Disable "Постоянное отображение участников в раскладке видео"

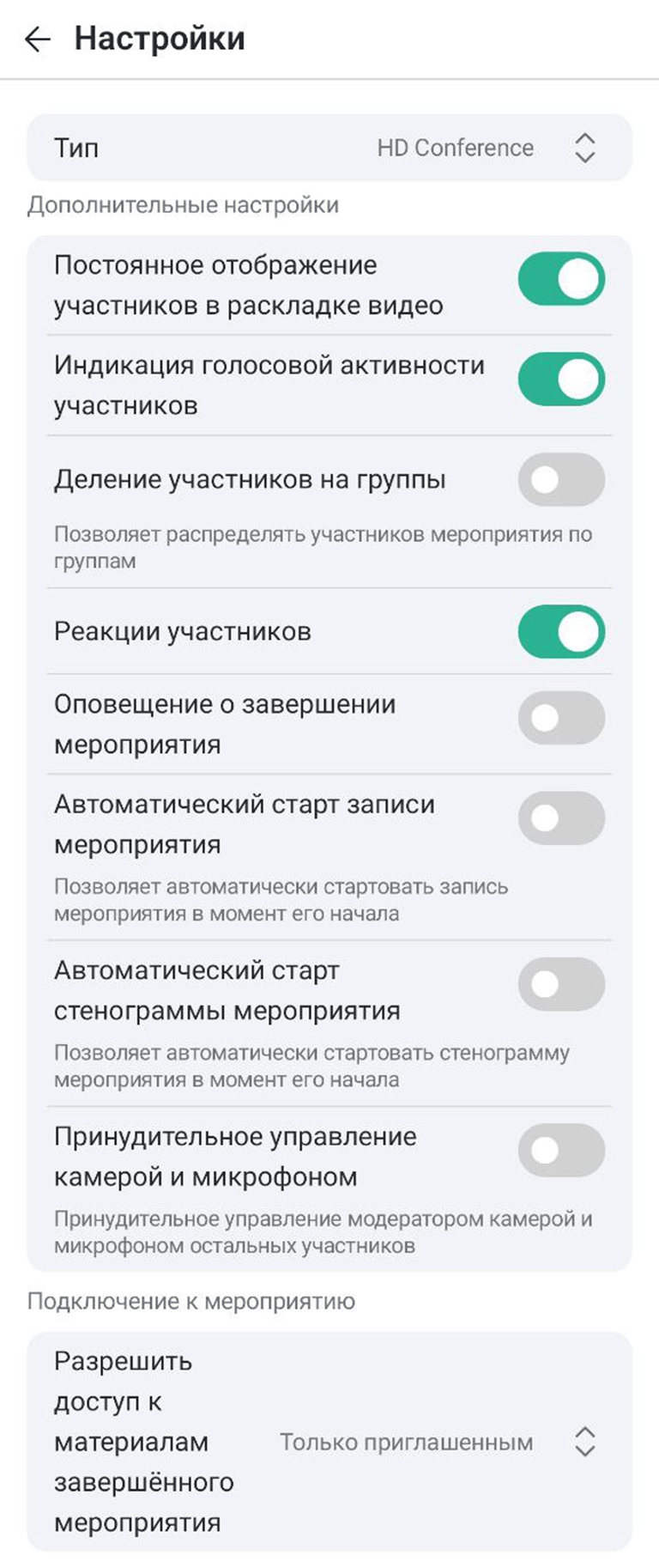click(x=560, y=277)
